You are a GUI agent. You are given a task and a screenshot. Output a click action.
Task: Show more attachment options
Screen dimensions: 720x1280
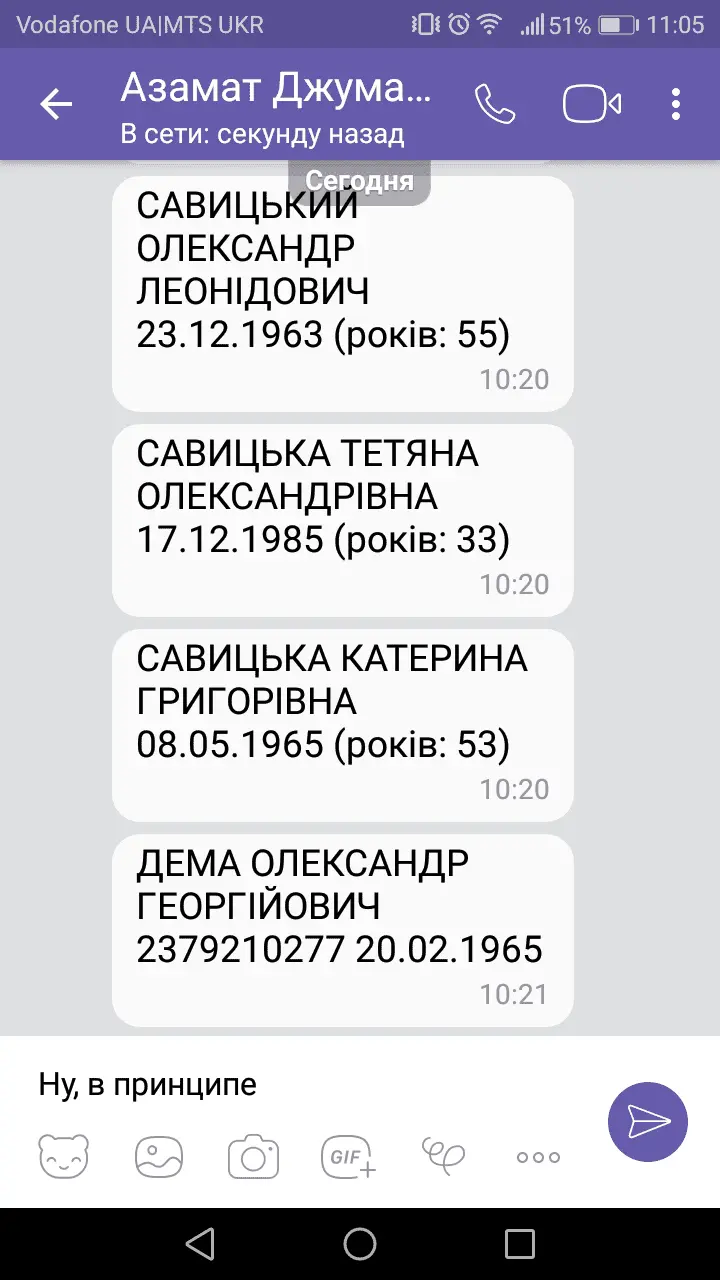tap(538, 1157)
